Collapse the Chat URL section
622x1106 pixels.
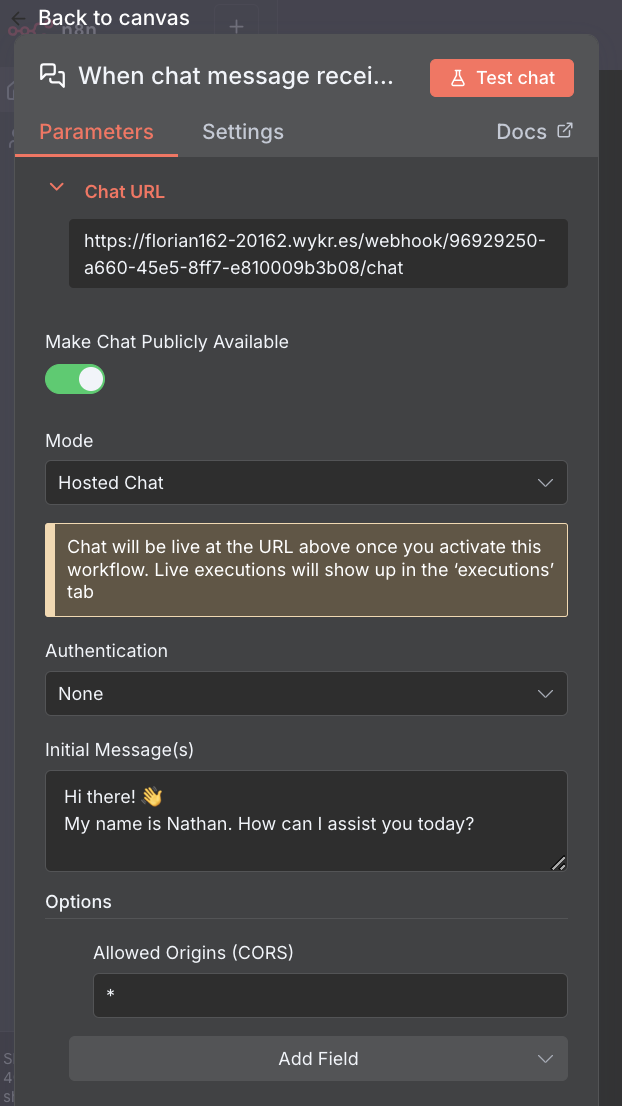point(58,188)
